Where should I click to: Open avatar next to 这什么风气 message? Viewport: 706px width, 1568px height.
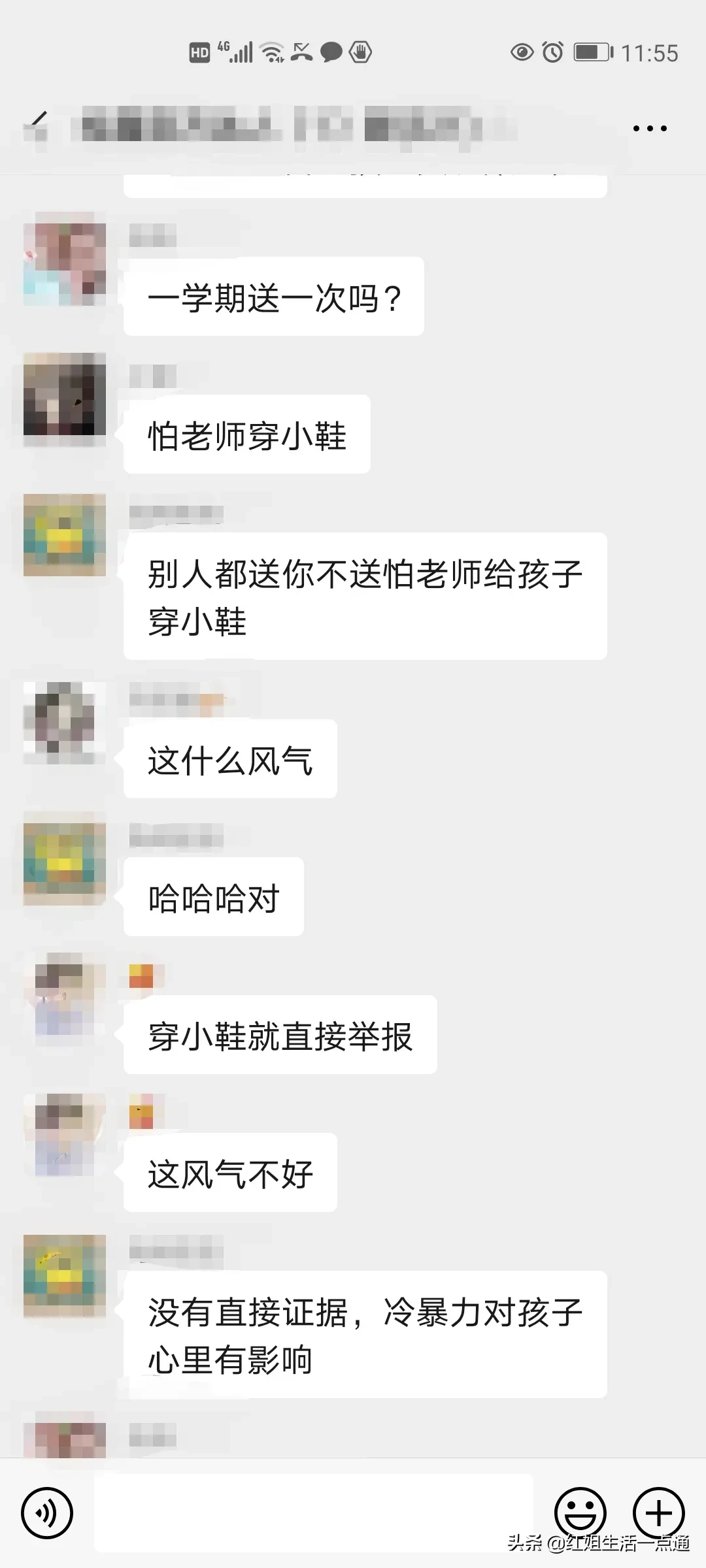point(65,723)
